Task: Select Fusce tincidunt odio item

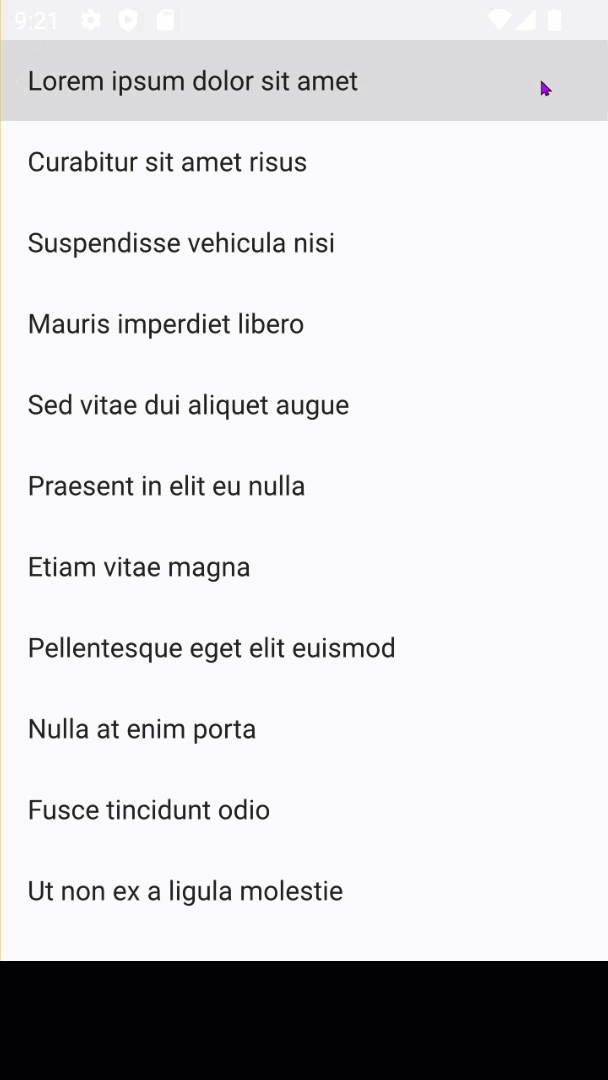Action: pos(149,810)
